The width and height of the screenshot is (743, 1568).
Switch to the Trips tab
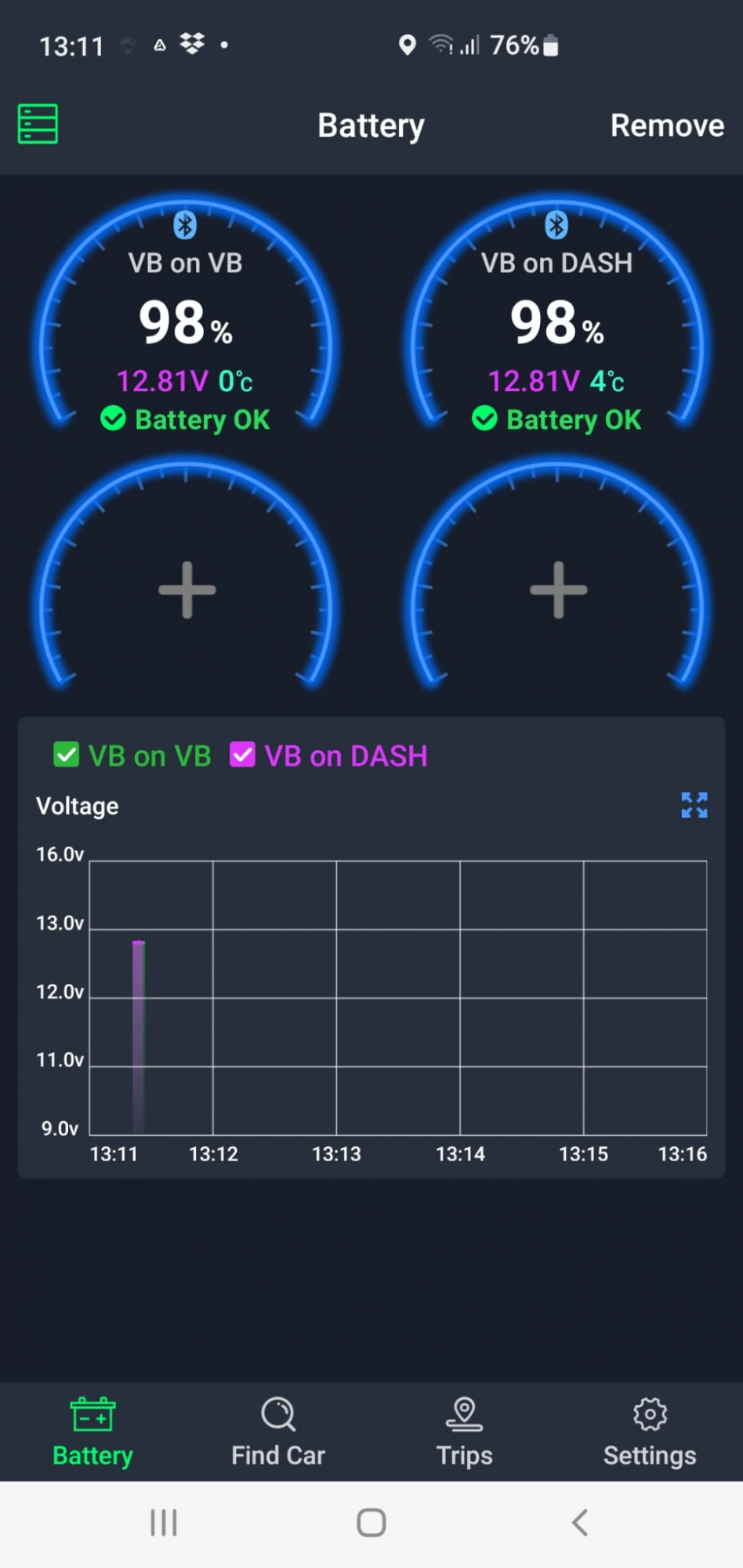coord(464,1432)
